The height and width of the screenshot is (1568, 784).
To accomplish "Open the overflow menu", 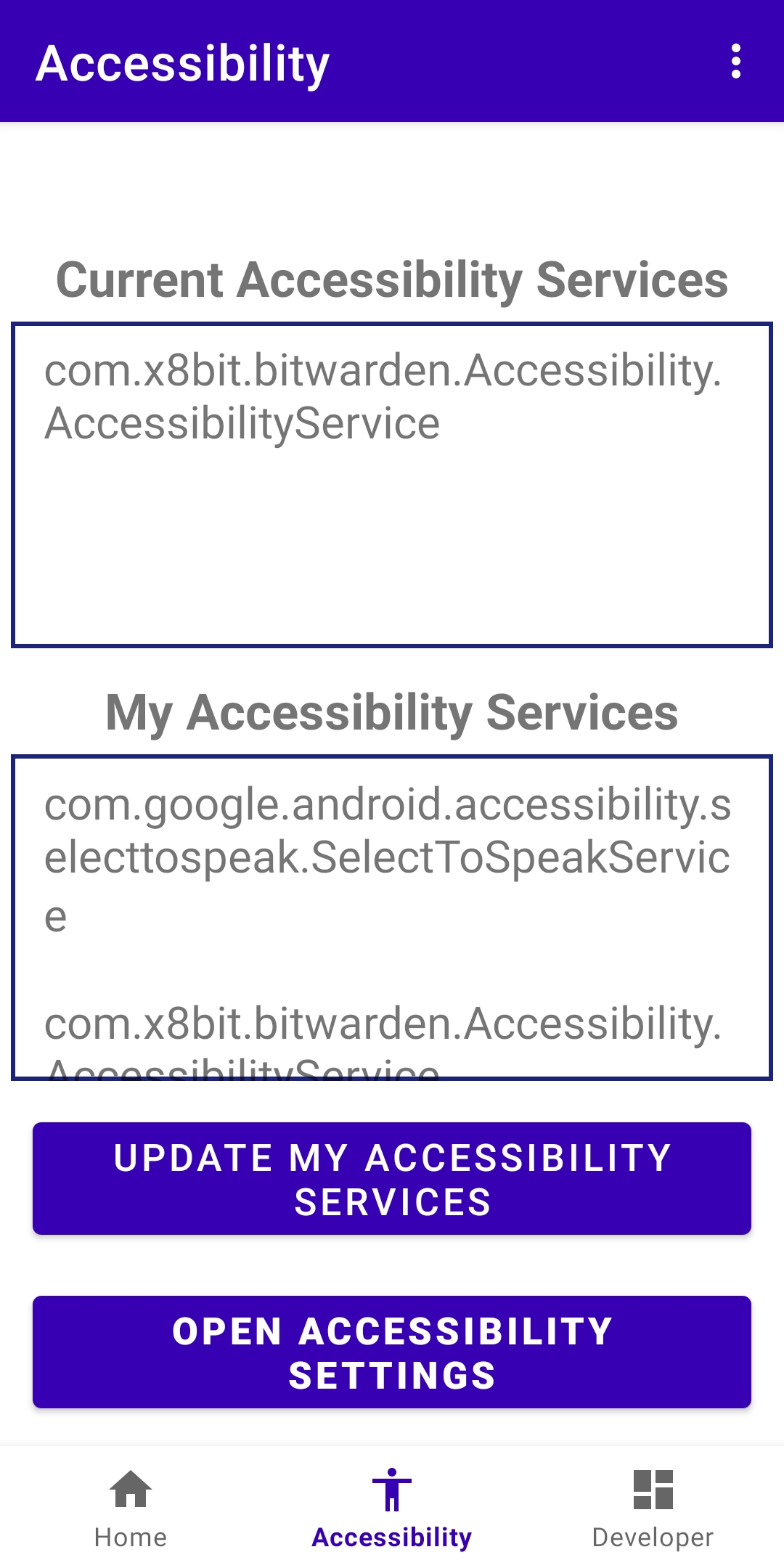I will [x=735, y=62].
